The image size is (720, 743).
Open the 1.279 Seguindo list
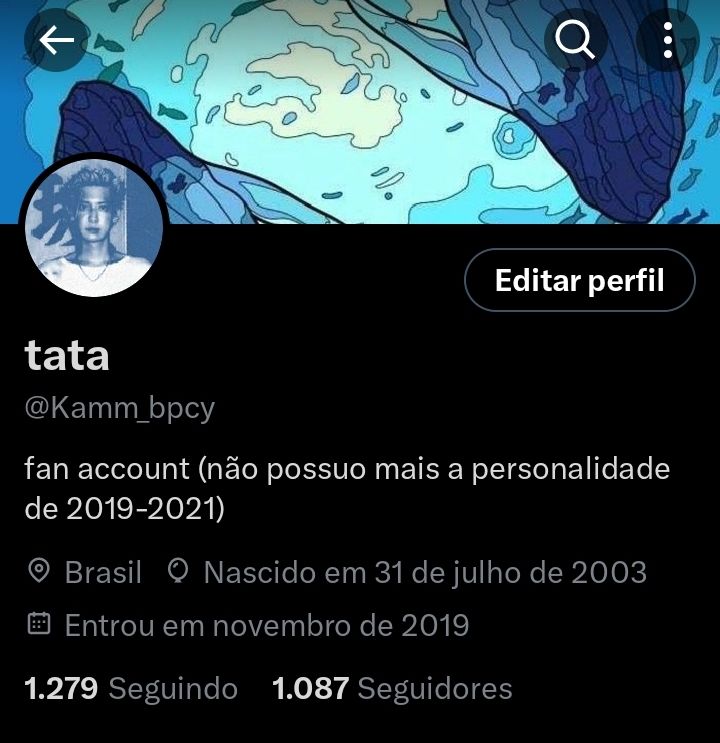[x=131, y=688]
